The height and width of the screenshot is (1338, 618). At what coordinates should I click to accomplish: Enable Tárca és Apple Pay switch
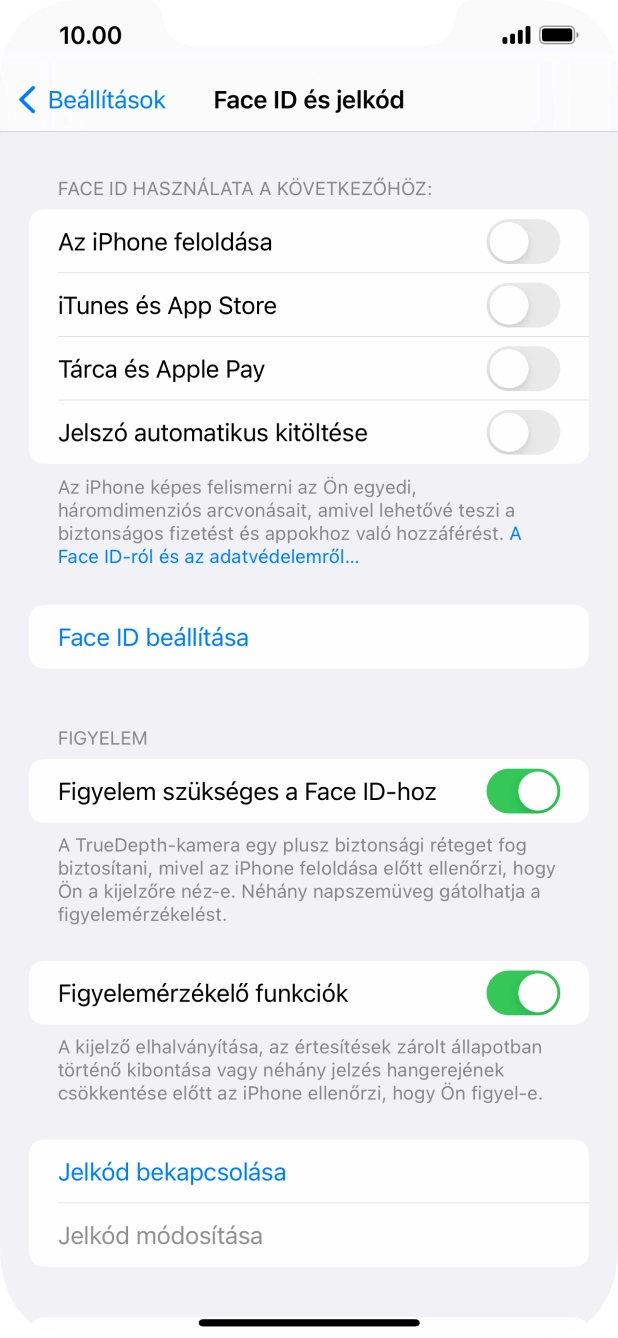(523, 369)
